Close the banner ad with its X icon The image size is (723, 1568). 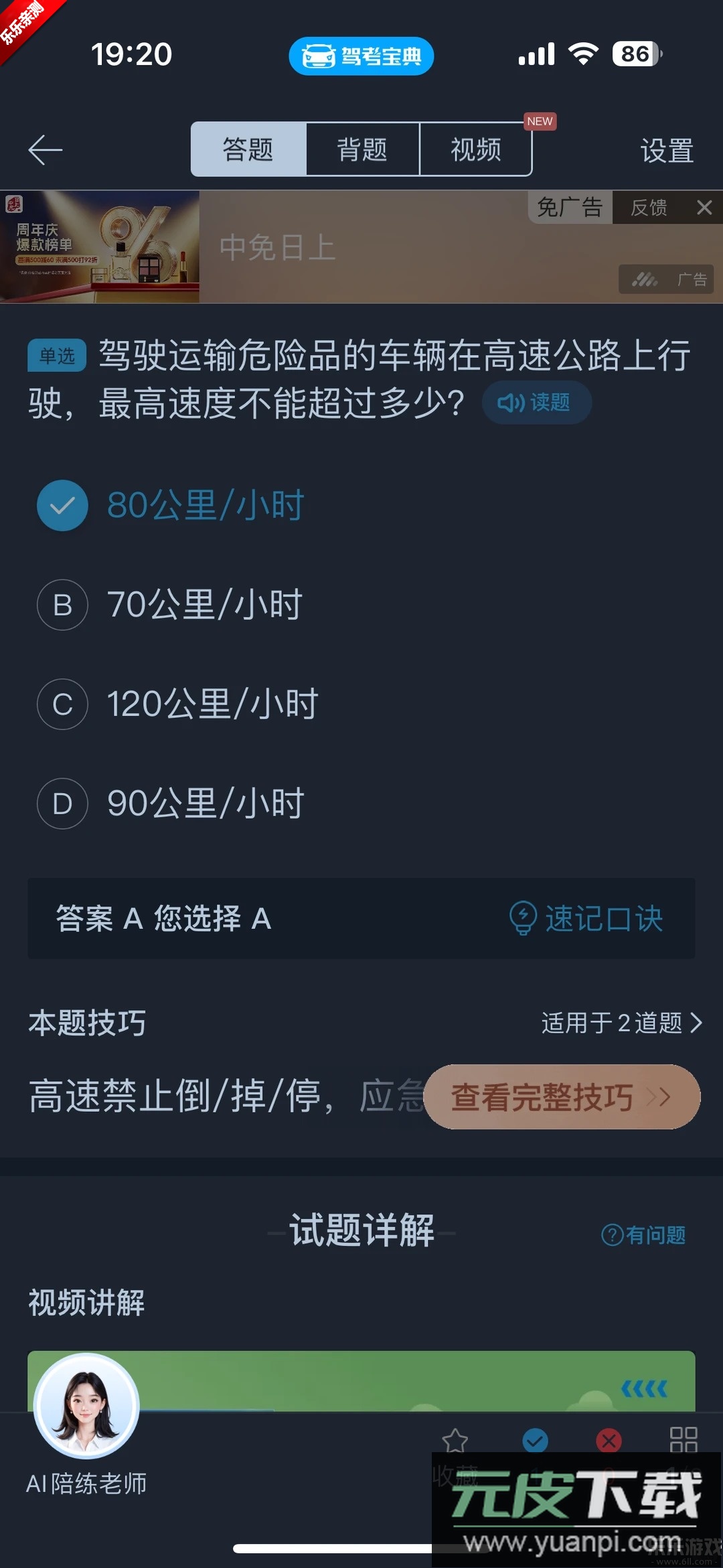pyautogui.click(x=704, y=208)
